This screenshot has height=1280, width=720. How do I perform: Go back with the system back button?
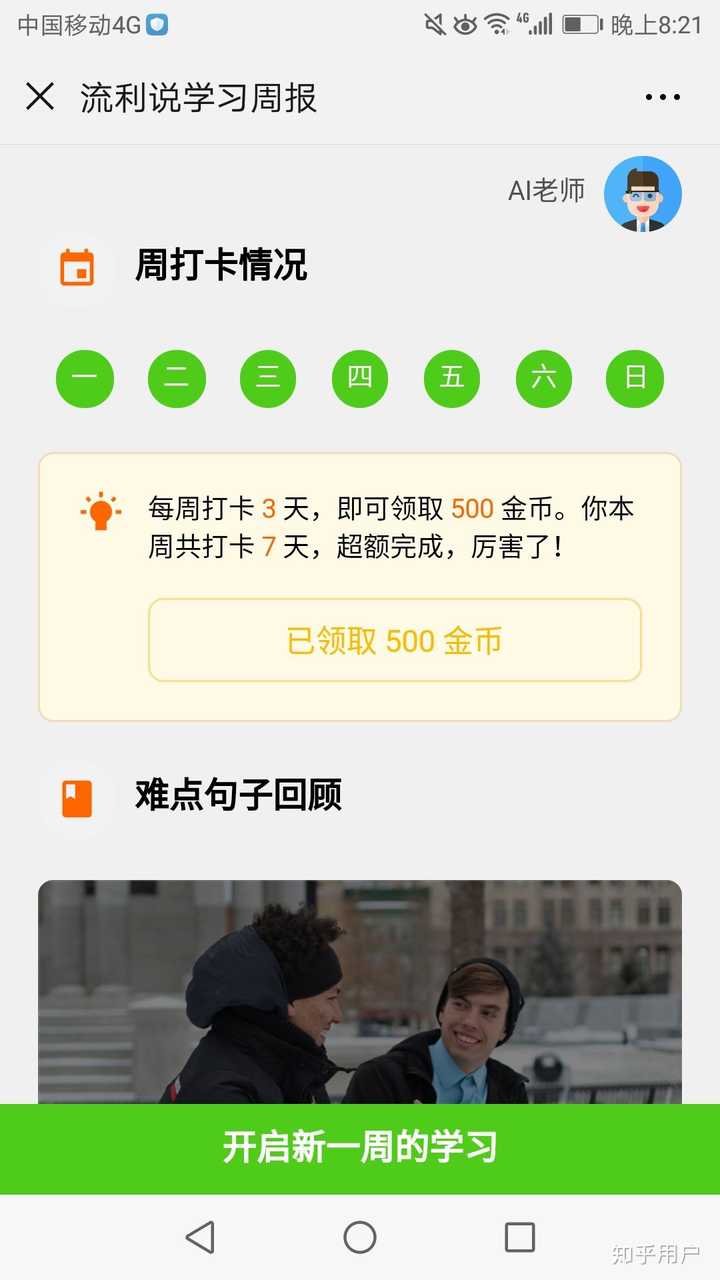tap(200, 1237)
